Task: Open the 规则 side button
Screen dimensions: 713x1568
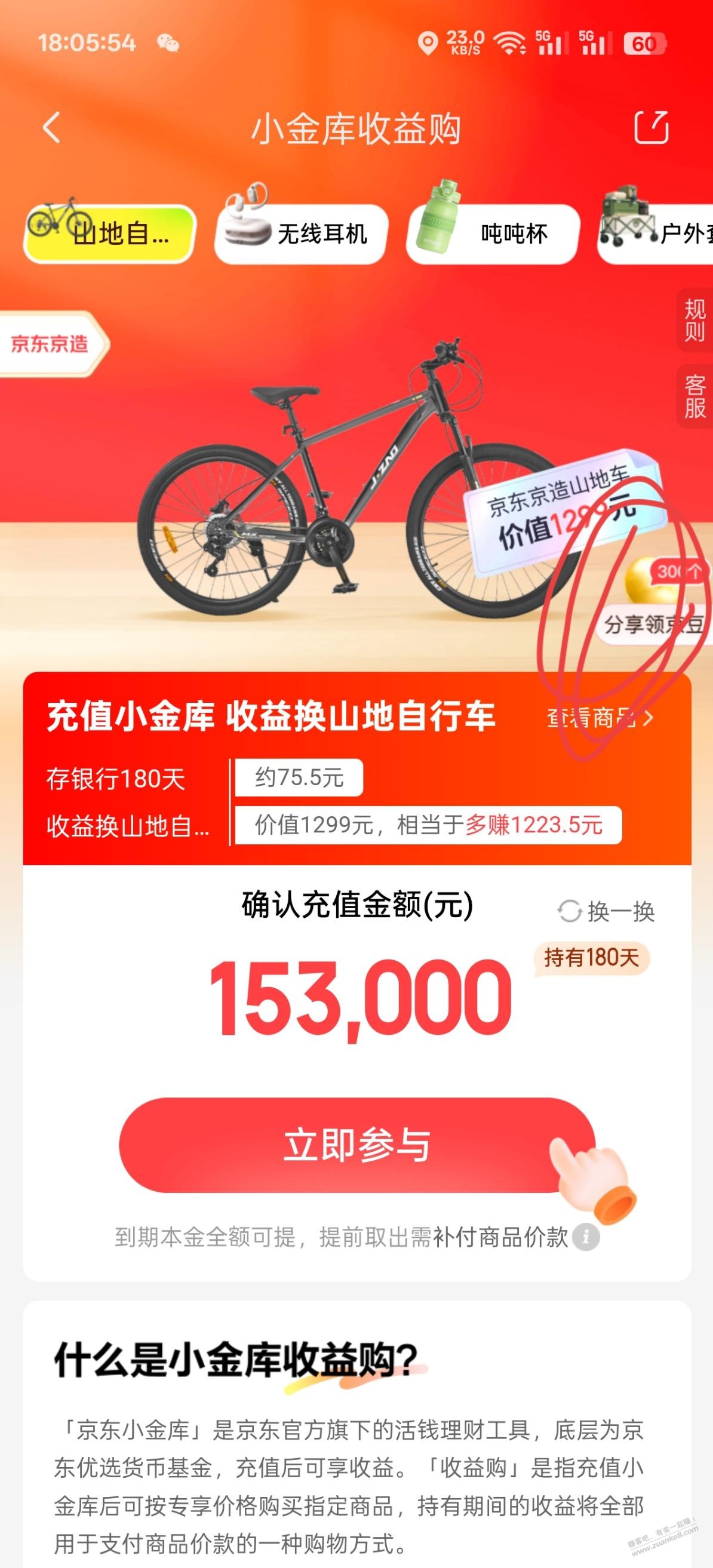Action: (694, 320)
